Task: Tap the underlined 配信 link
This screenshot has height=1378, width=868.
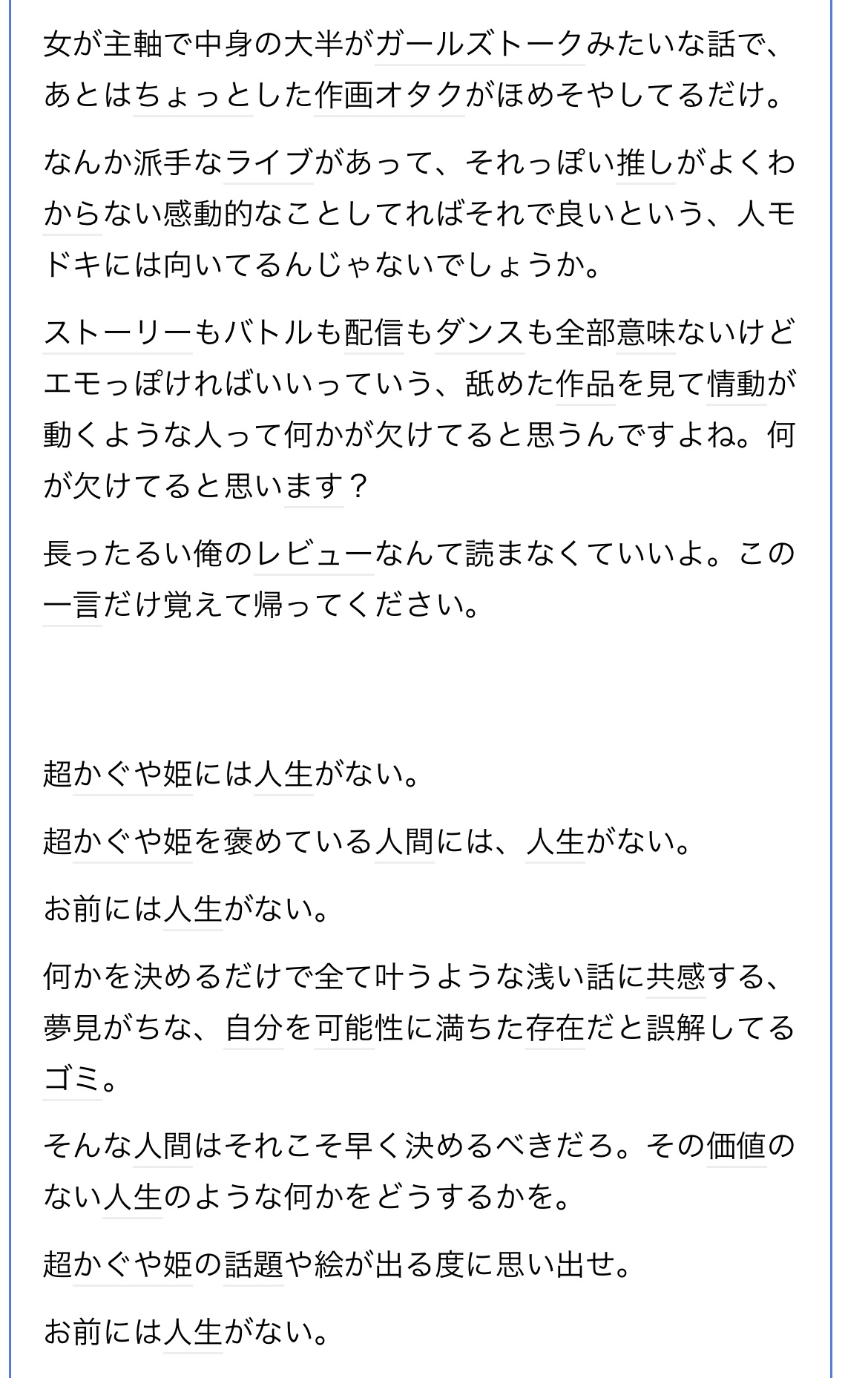Action: [374, 333]
